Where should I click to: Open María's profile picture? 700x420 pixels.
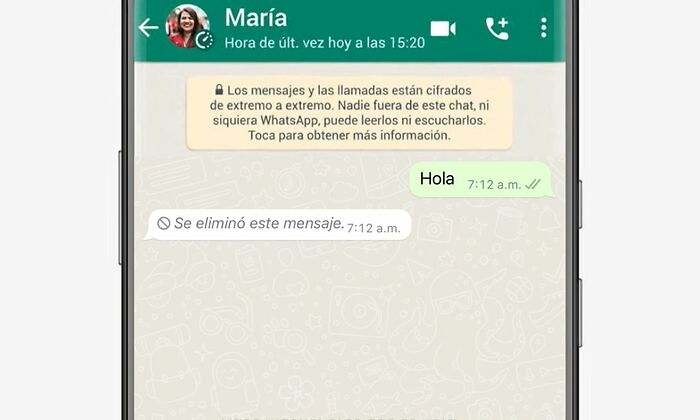click(188, 26)
